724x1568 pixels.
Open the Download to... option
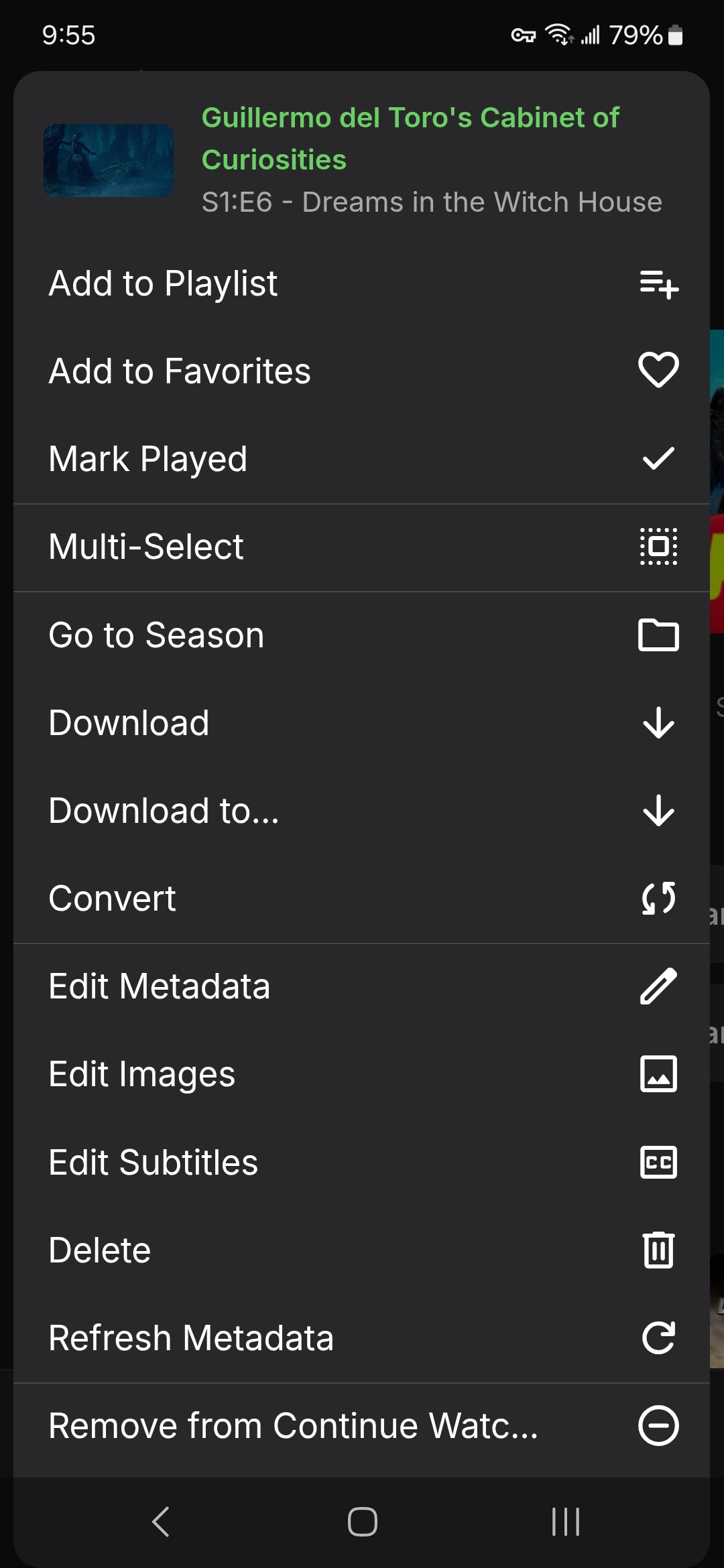click(x=362, y=811)
